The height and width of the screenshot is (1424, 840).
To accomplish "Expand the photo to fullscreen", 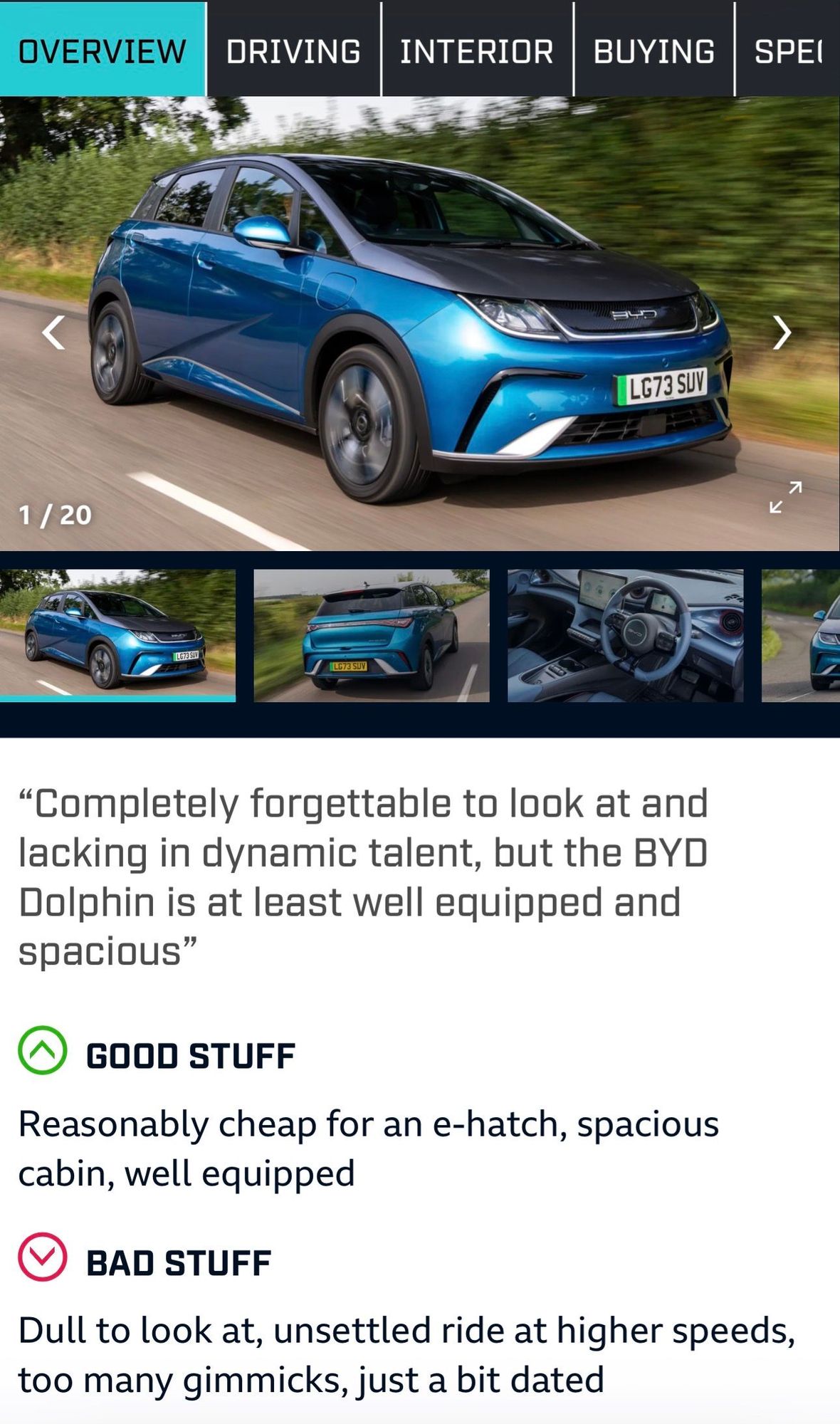I will 785,497.
